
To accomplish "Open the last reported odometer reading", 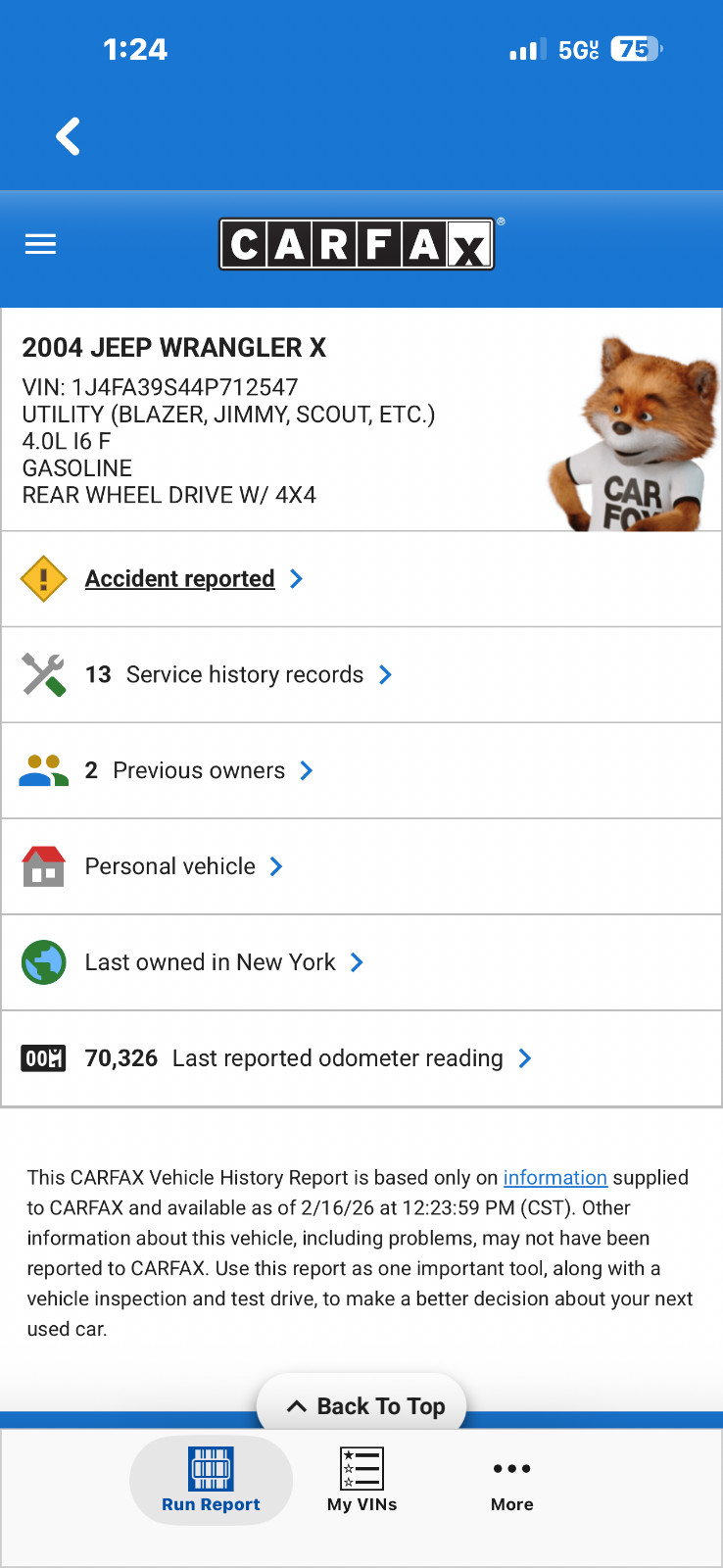I will point(294,1059).
